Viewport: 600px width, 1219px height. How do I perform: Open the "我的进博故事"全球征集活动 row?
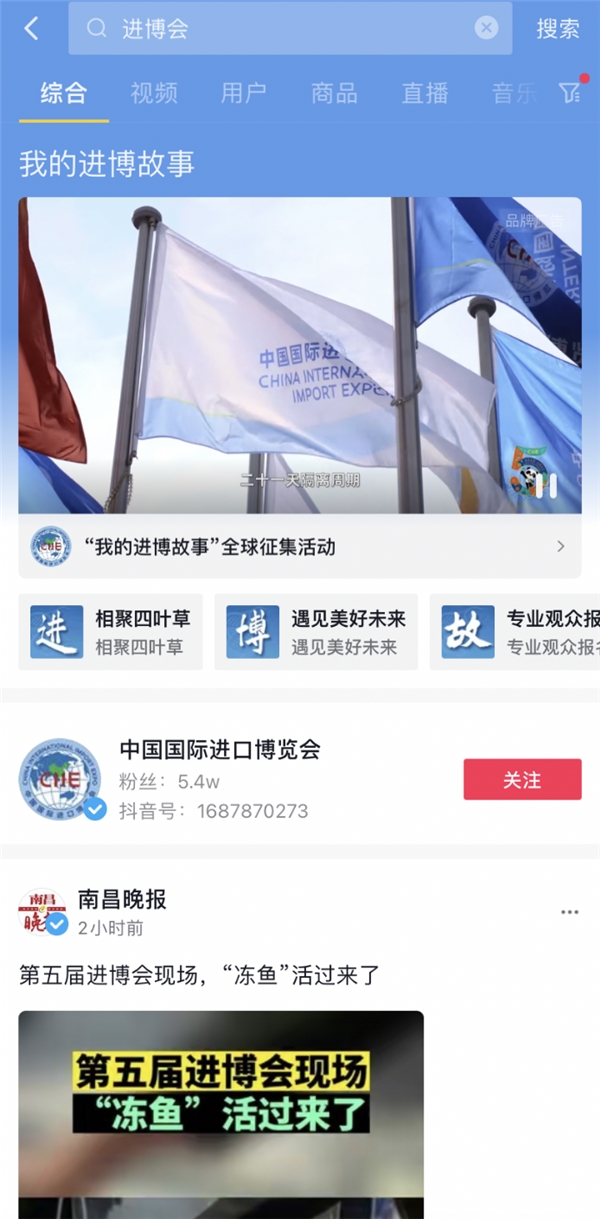[x=300, y=546]
